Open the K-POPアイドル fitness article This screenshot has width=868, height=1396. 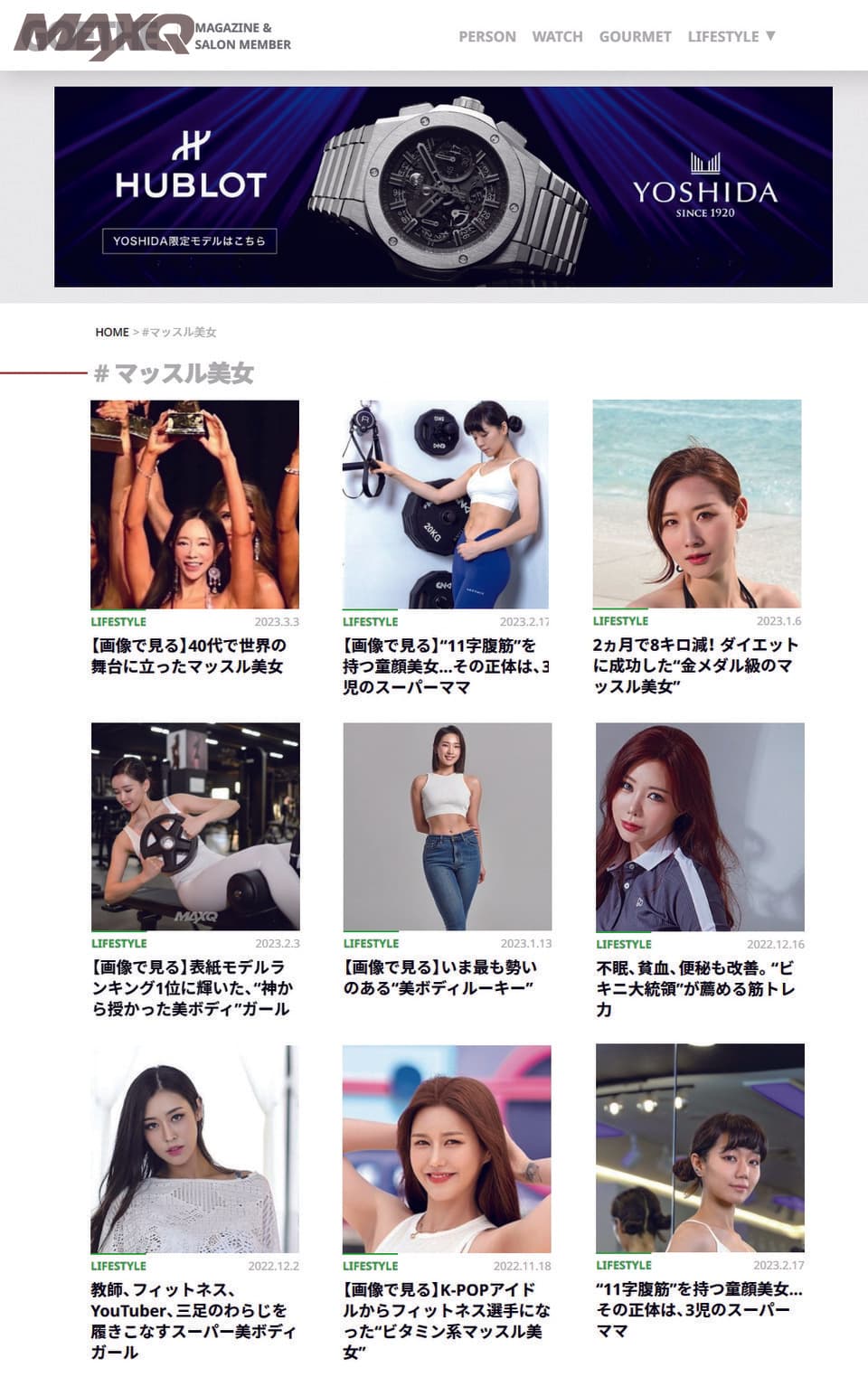point(446,1320)
